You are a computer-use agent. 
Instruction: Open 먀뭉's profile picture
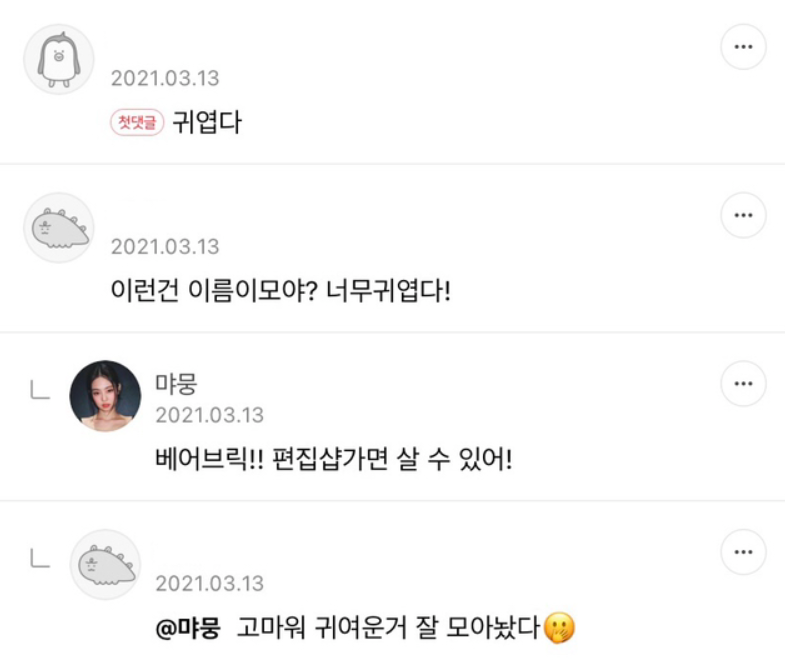(x=105, y=396)
